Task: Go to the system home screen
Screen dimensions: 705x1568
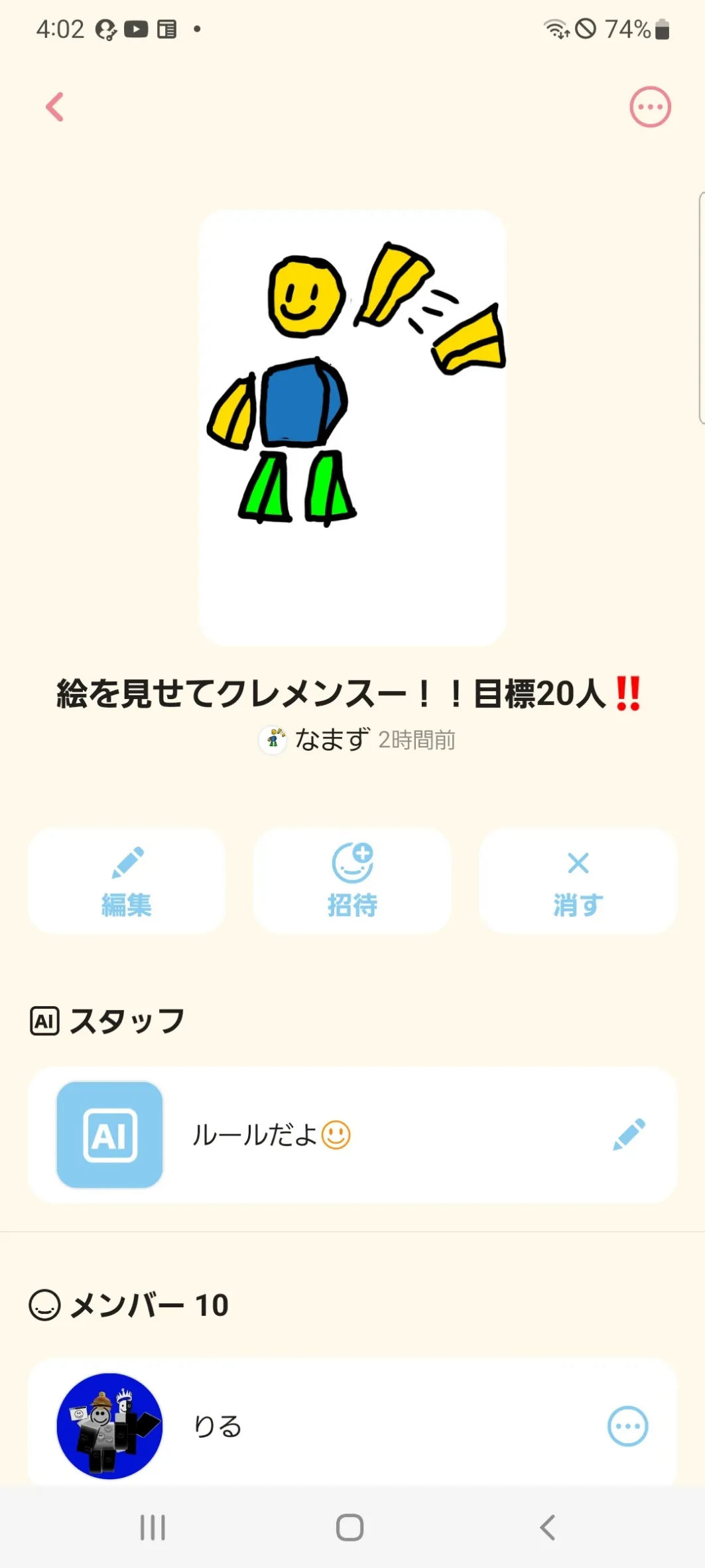Action: [350, 1528]
